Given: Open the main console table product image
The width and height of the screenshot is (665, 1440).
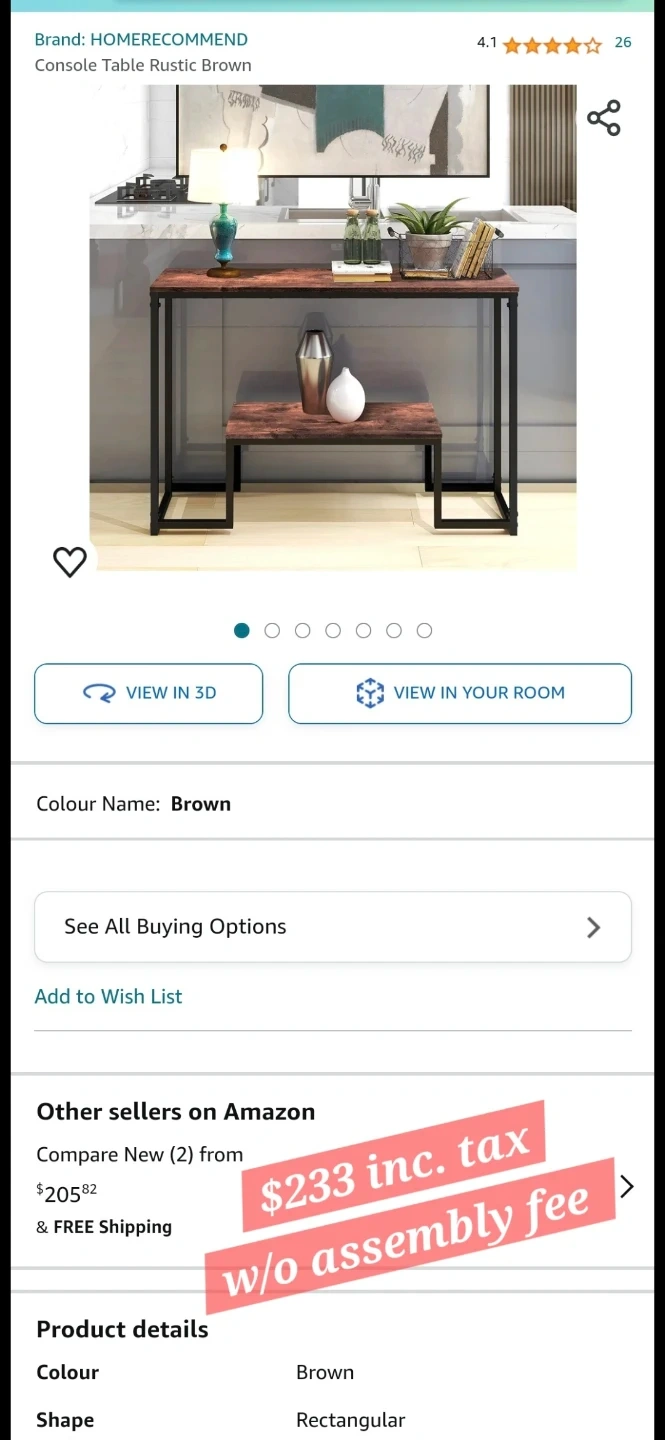Looking at the screenshot, I should click(333, 327).
